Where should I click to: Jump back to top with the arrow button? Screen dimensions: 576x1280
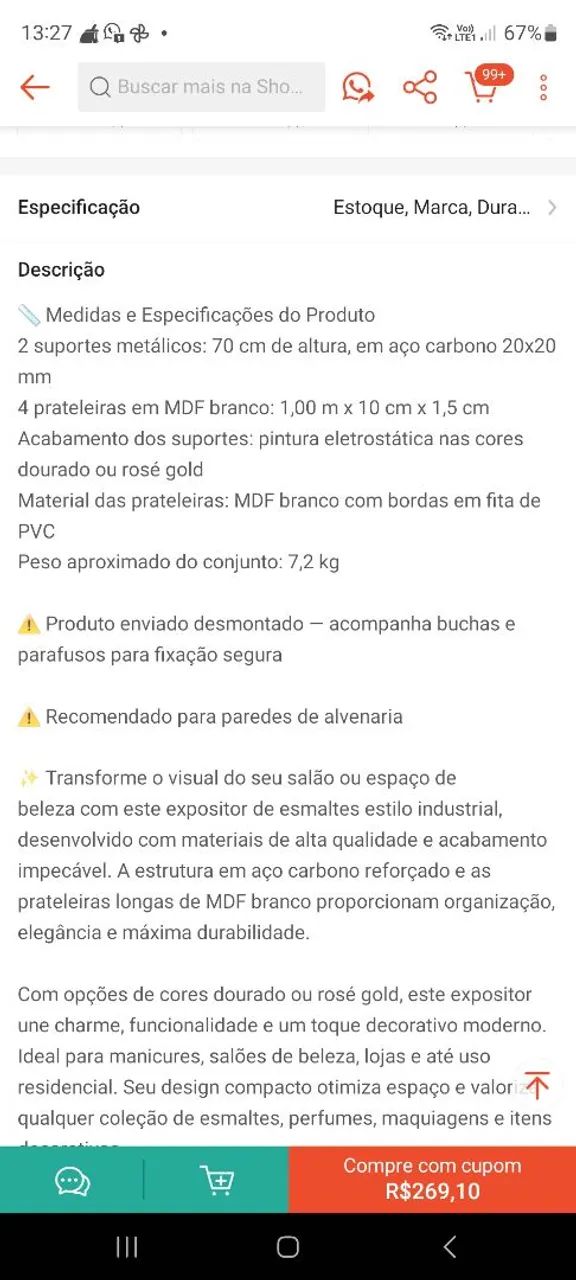[x=537, y=1085]
